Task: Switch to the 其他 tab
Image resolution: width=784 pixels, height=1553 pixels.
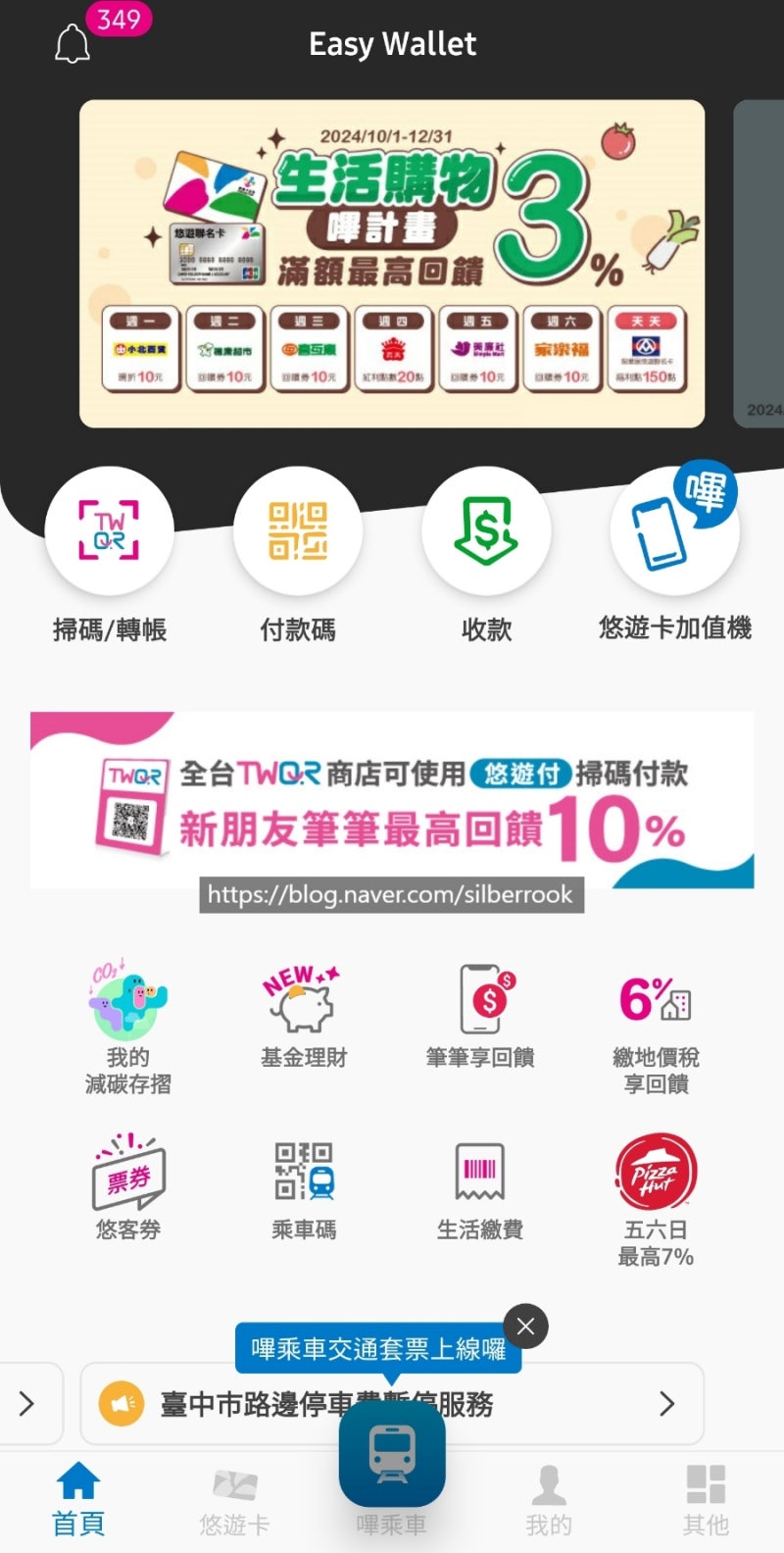Action: 706,1500
